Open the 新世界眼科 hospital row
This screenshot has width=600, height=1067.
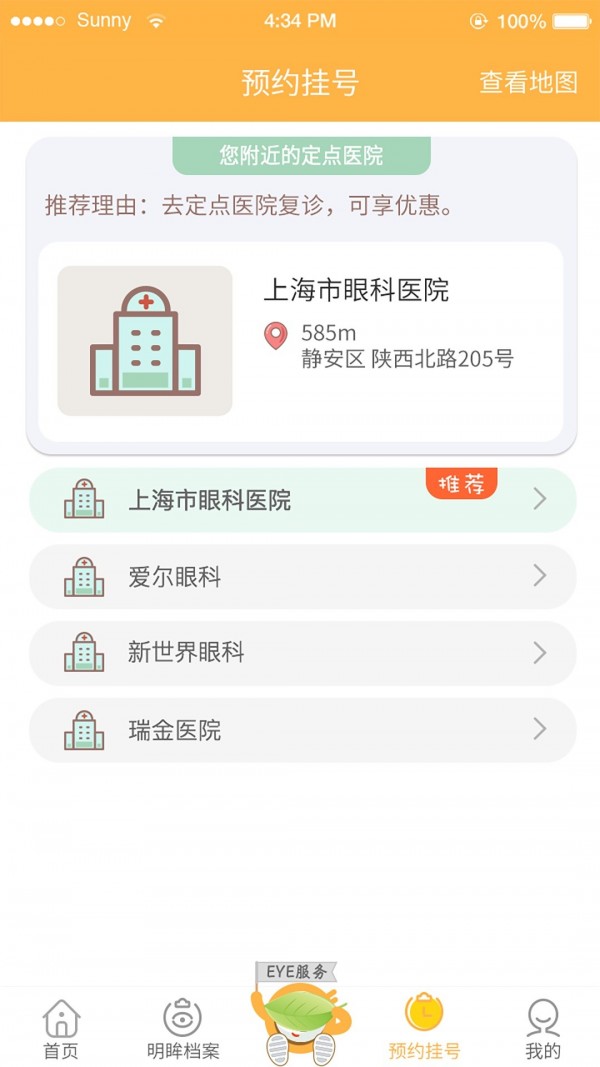(302, 654)
